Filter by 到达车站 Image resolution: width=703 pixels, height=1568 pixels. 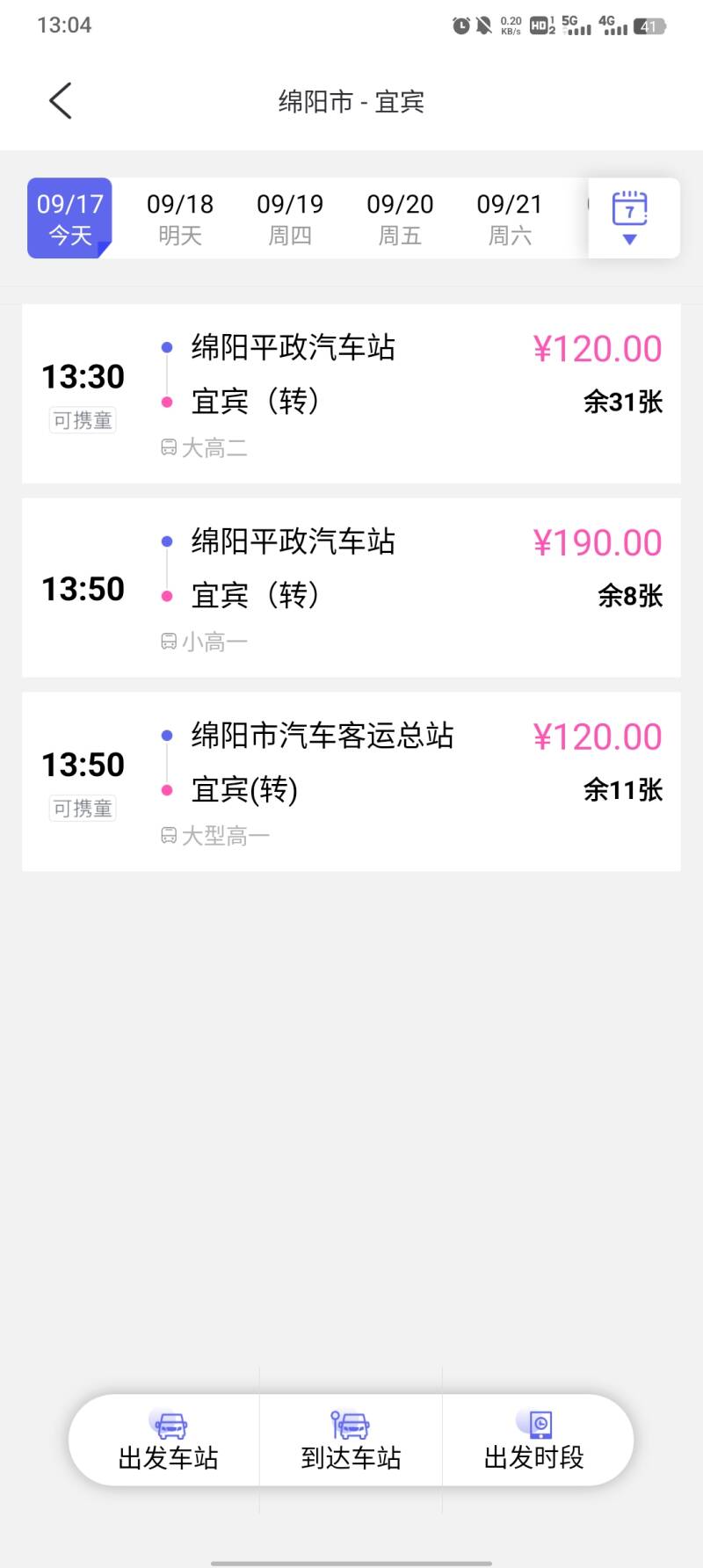[351, 1441]
